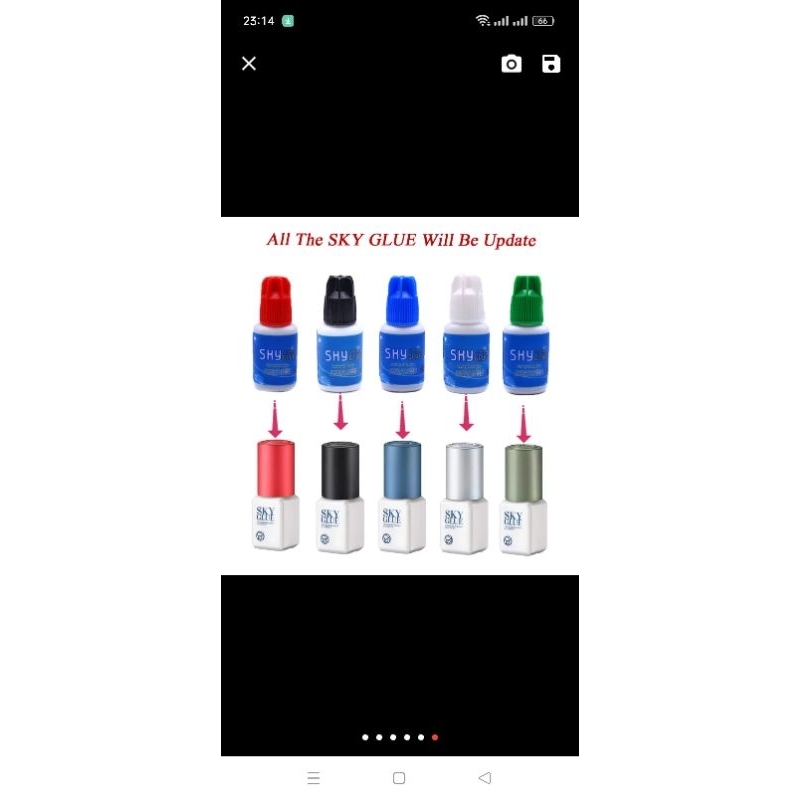Save this image to device
Screen dimensions: 800x800
(x=551, y=64)
